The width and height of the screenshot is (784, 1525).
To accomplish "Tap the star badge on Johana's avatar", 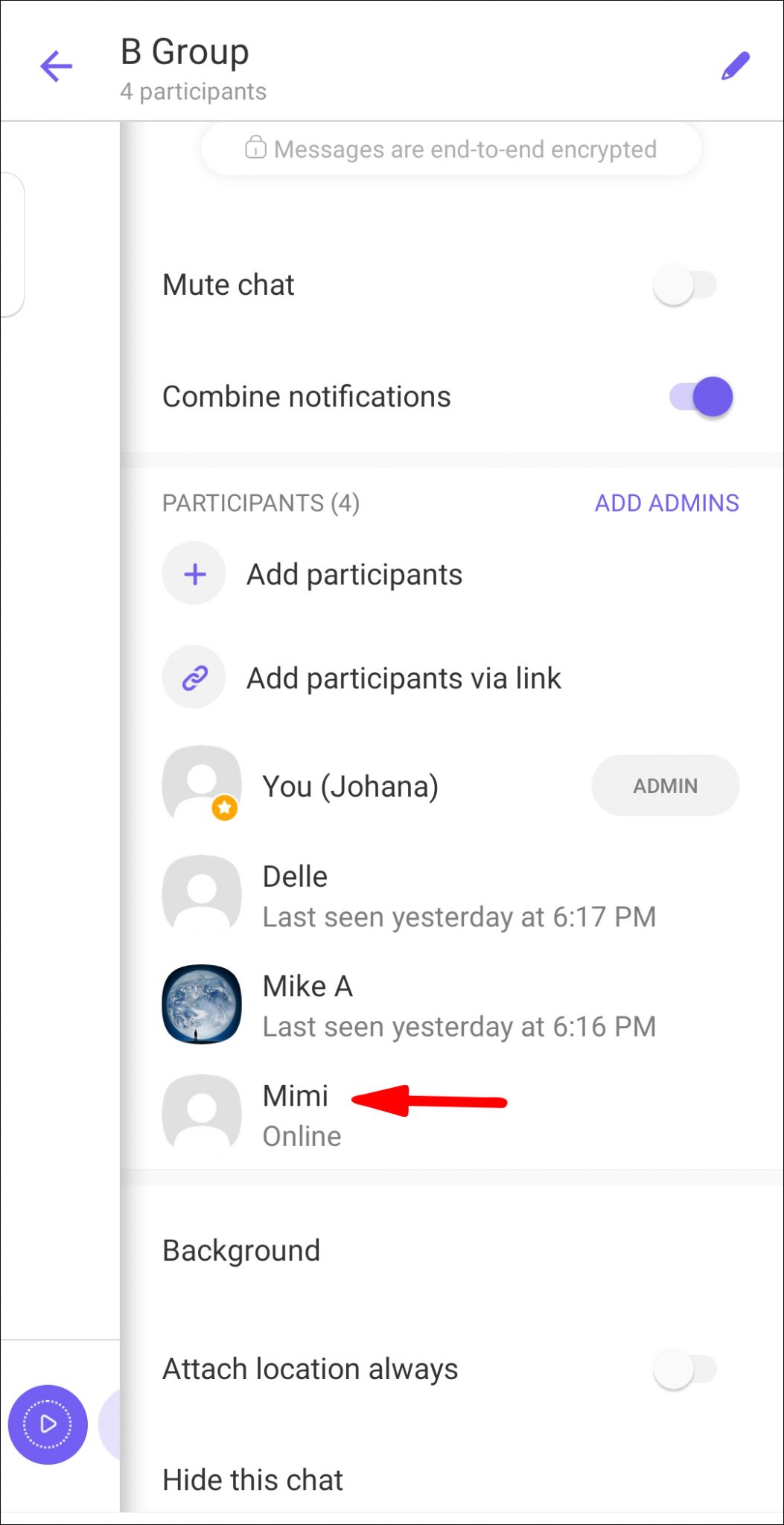I will 226,806.
